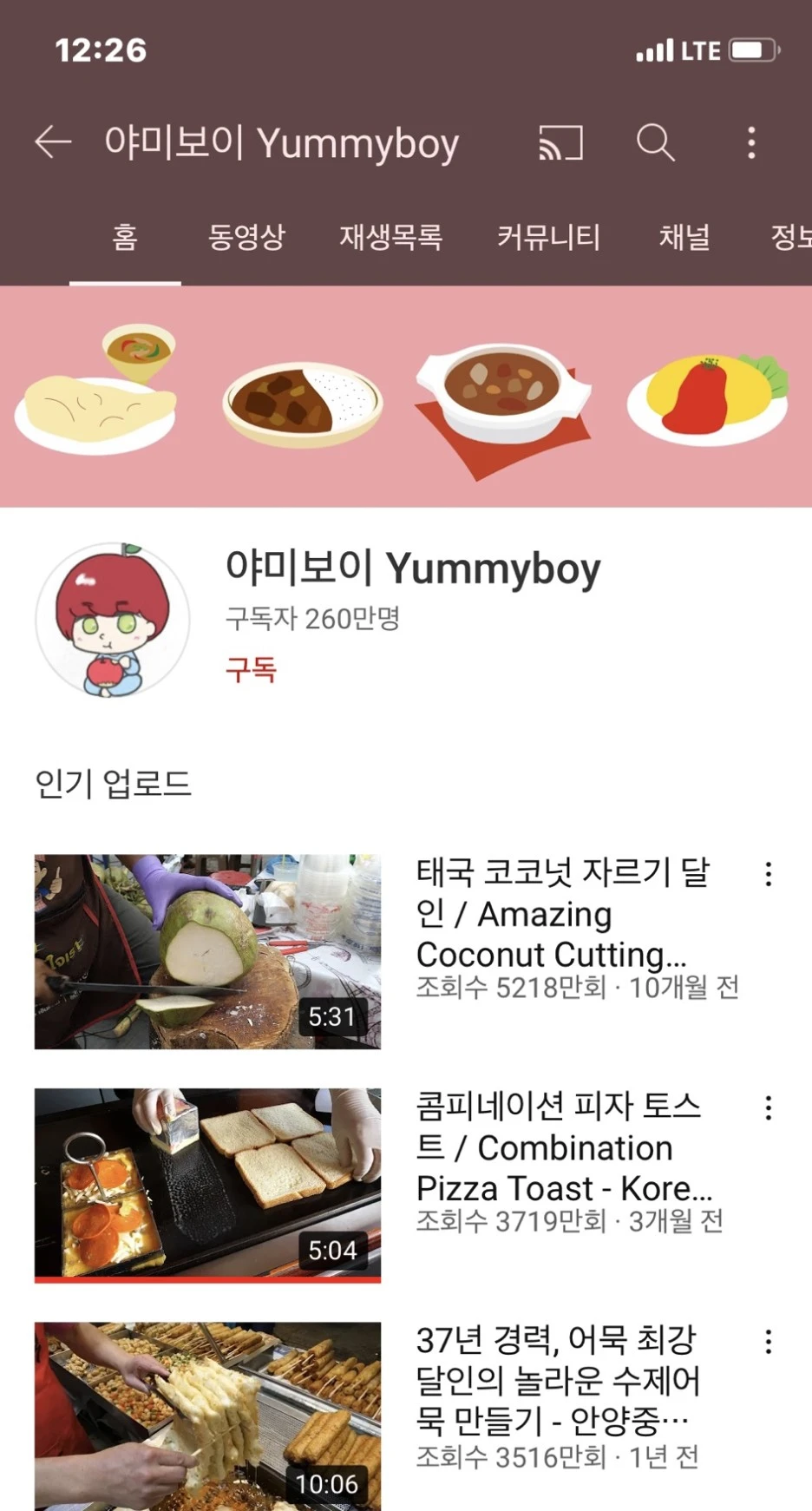Open options for the 37년 경력 어묵 video
The image size is (812, 1511).
768,1342
